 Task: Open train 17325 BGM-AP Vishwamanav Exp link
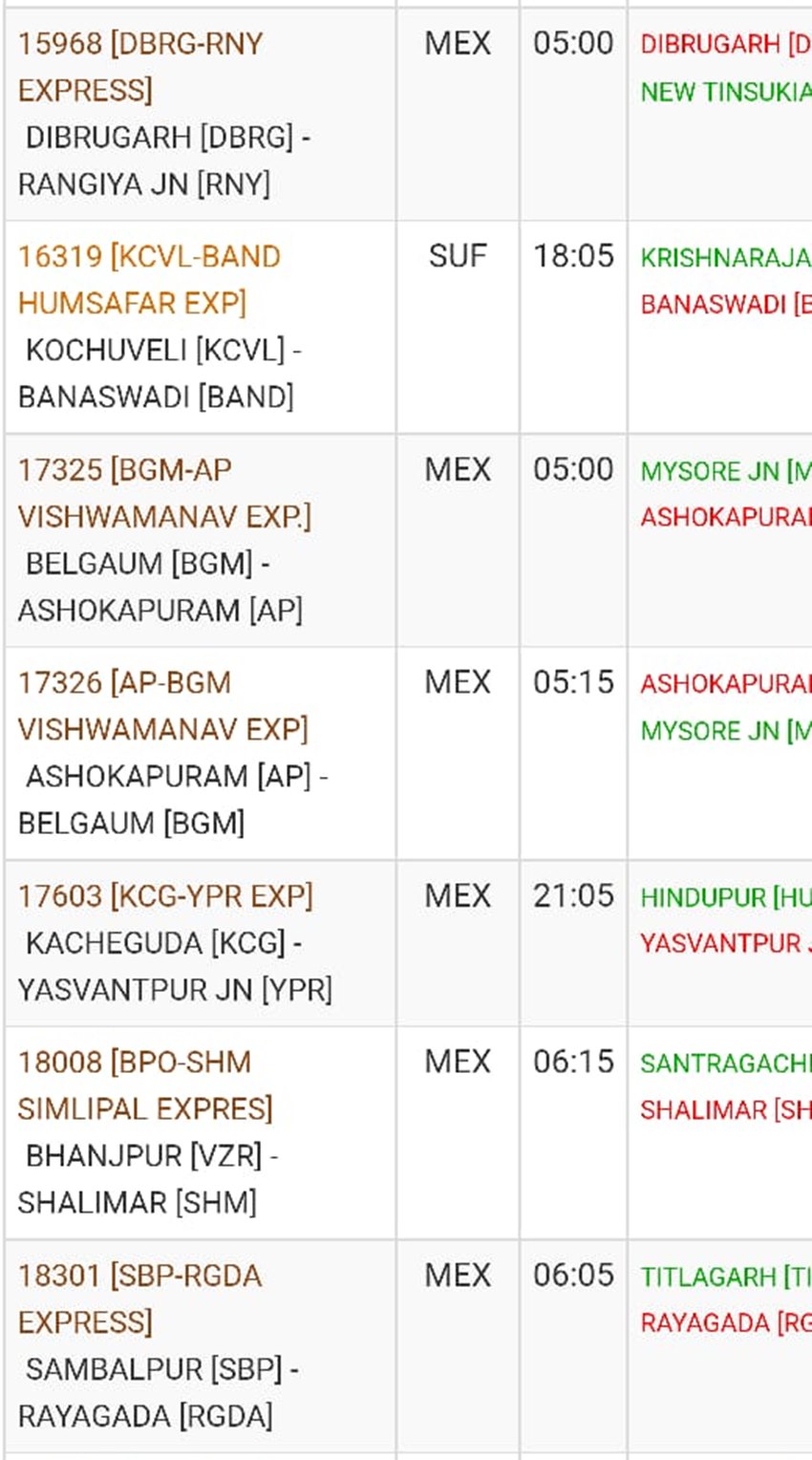click(x=124, y=471)
